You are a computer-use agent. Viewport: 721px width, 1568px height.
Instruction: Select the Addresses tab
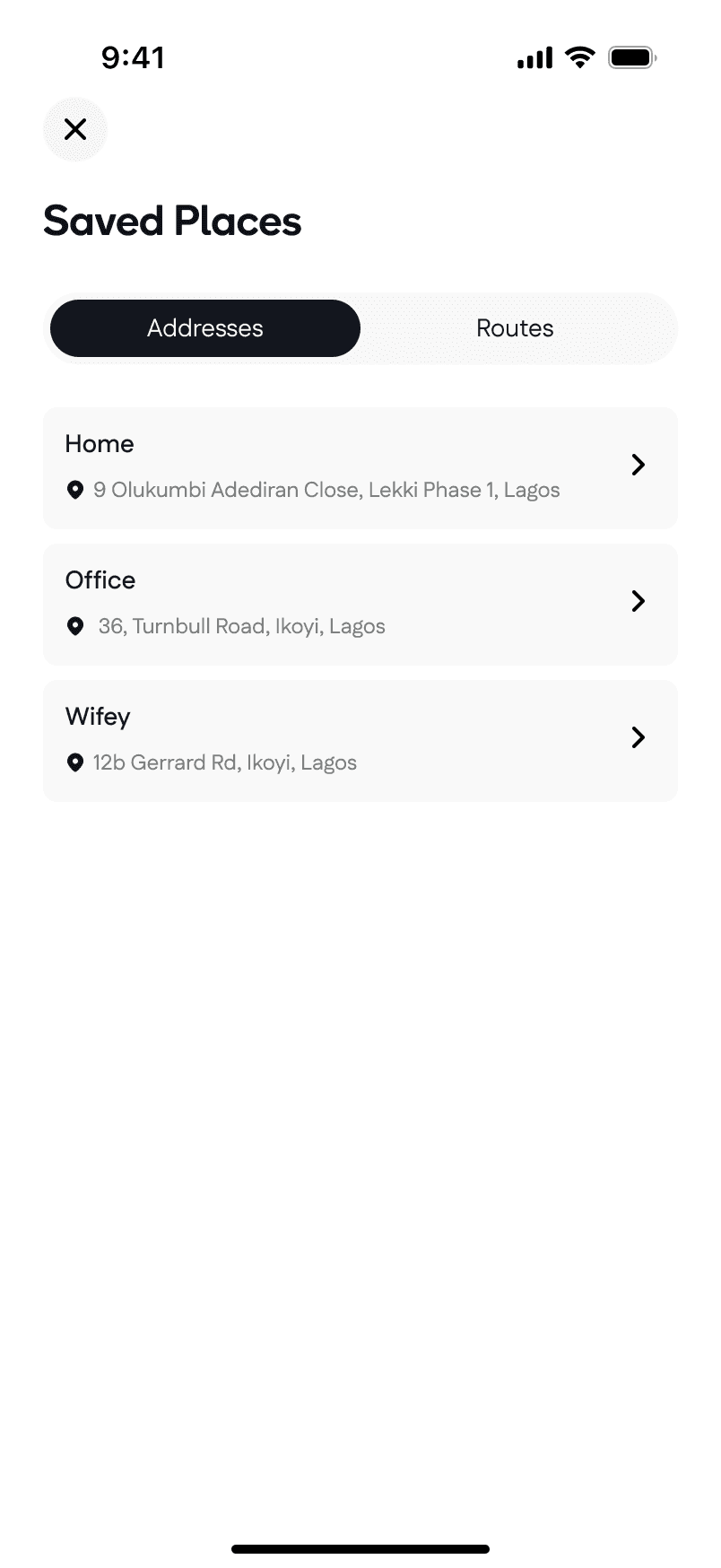coord(205,328)
